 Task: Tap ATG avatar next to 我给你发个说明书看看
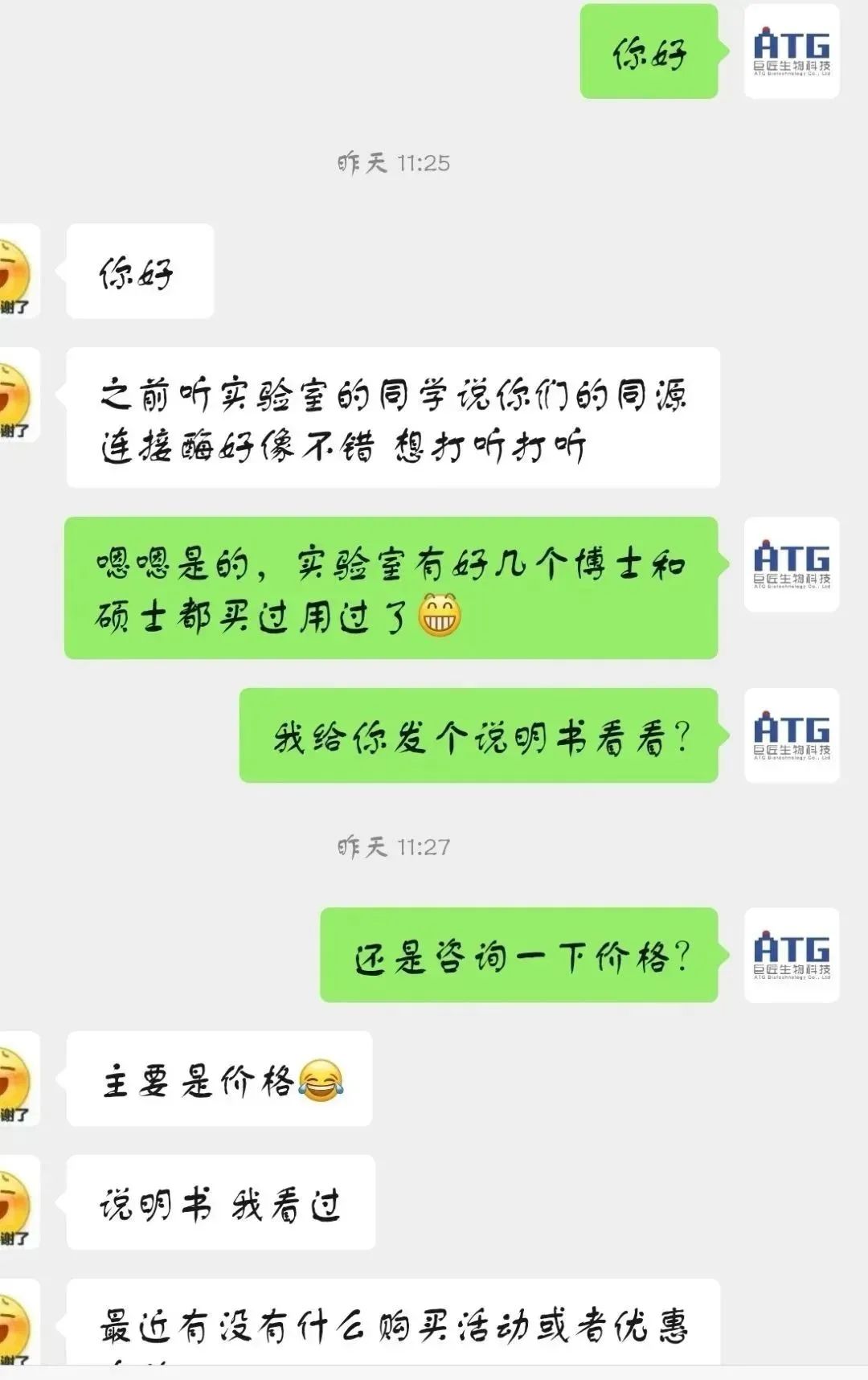pyautogui.click(x=792, y=735)
